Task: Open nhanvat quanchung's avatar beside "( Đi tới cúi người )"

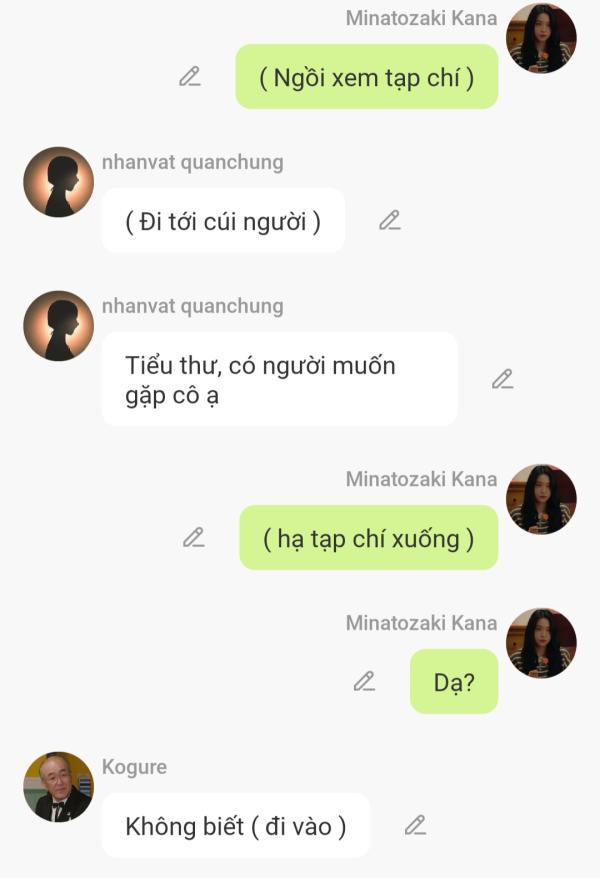Action: click(x=58, y=182)
